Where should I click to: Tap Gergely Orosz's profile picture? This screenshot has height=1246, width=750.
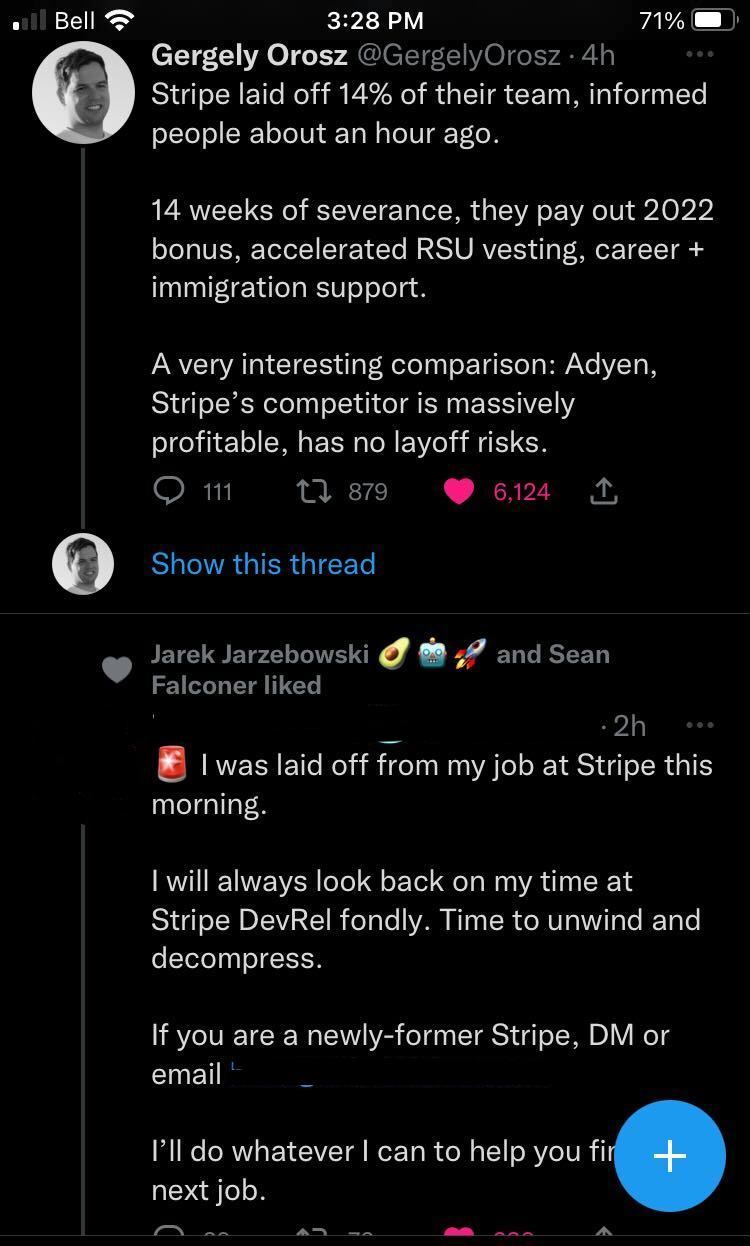click(83, 92)
